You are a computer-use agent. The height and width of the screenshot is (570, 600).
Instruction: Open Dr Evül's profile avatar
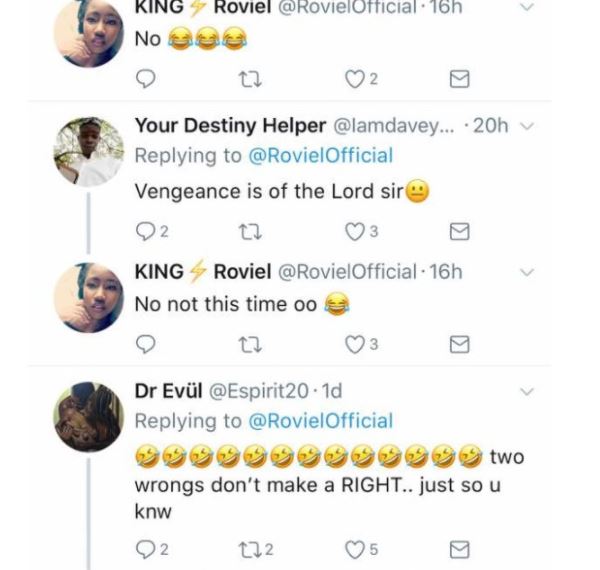pos(89,417)
